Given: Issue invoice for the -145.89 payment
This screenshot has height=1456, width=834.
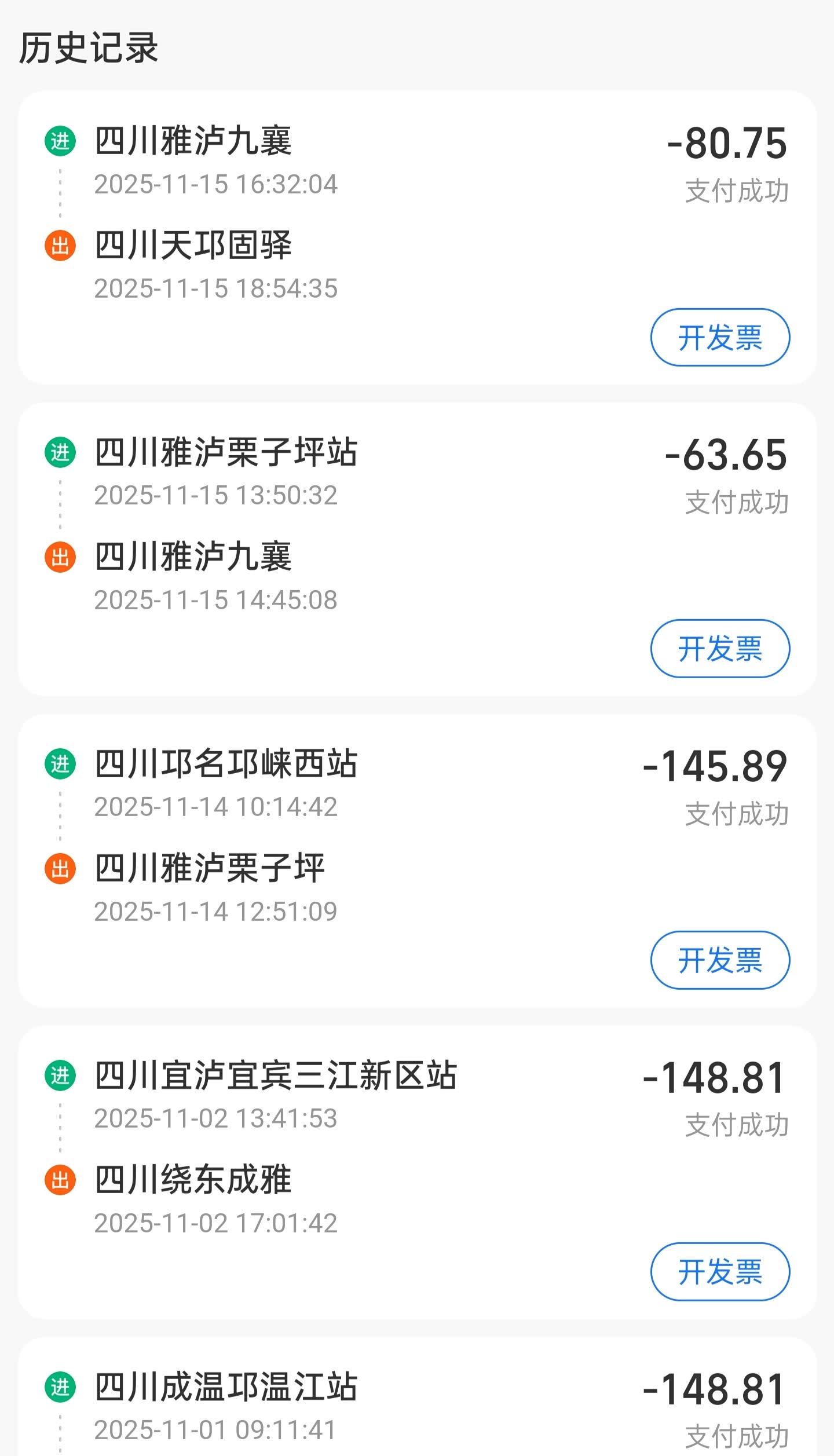Looking at the screenshot, I should tap(720, 960).
